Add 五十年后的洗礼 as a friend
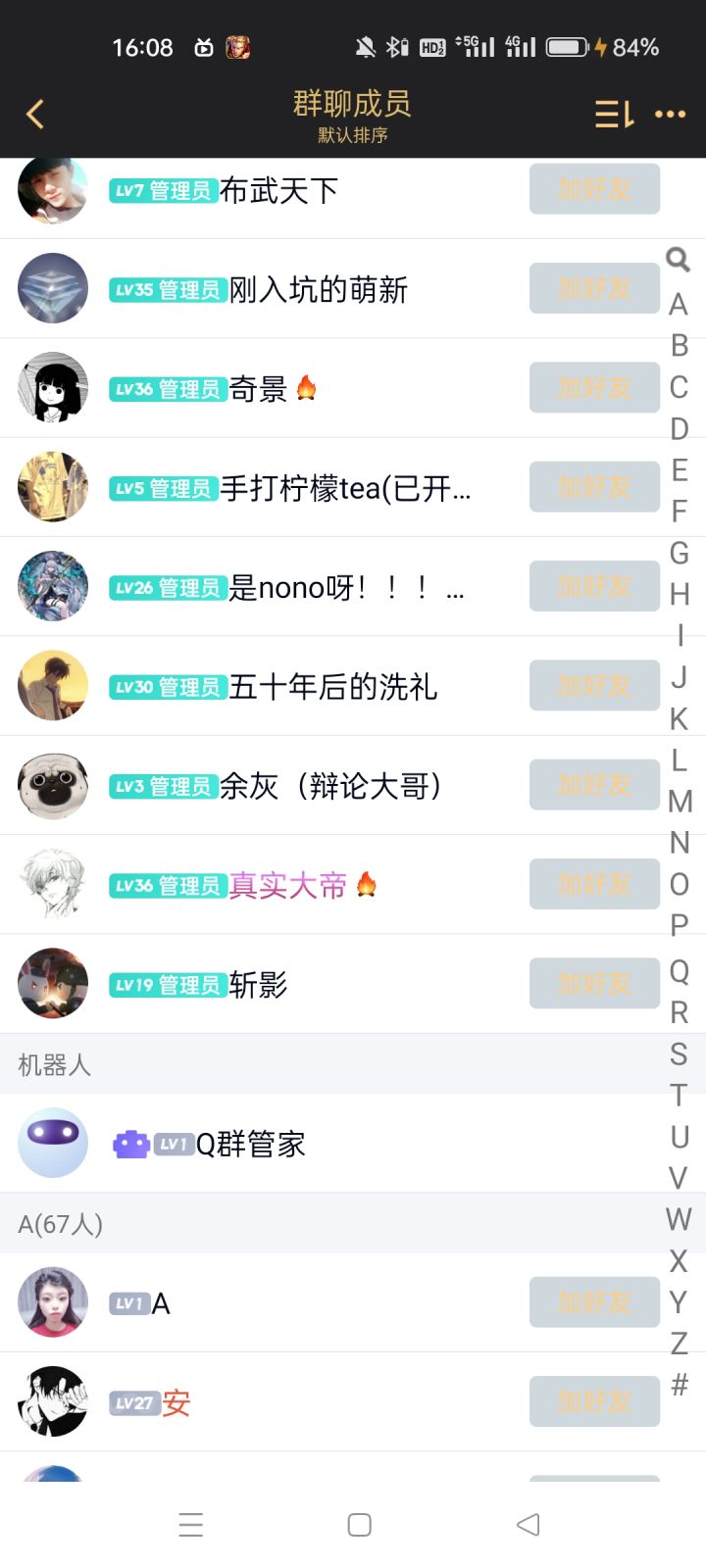Viewport: 706px width, 1568px height. click(594, 686)
